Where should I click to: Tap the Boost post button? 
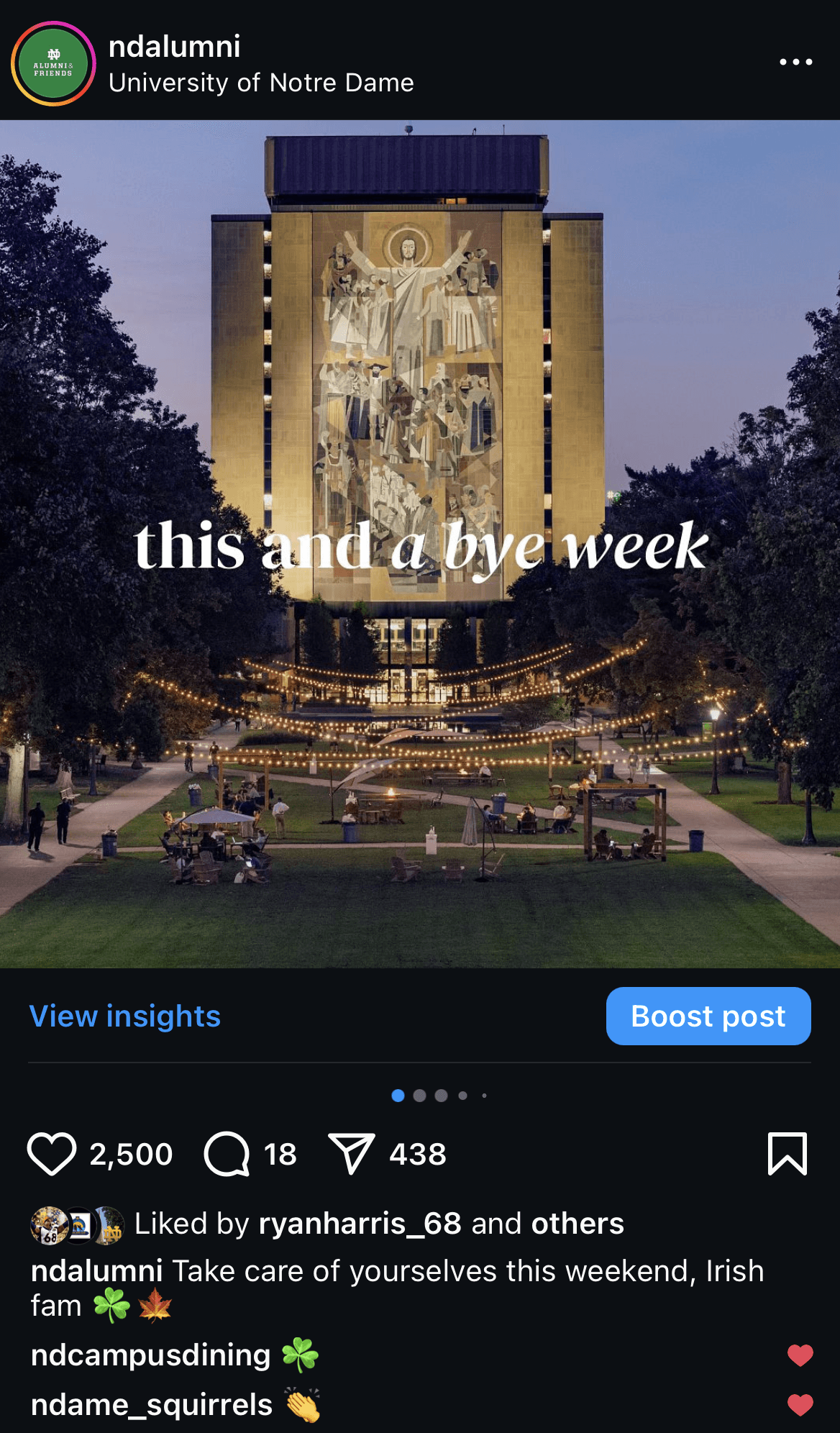coord(708,1016)
